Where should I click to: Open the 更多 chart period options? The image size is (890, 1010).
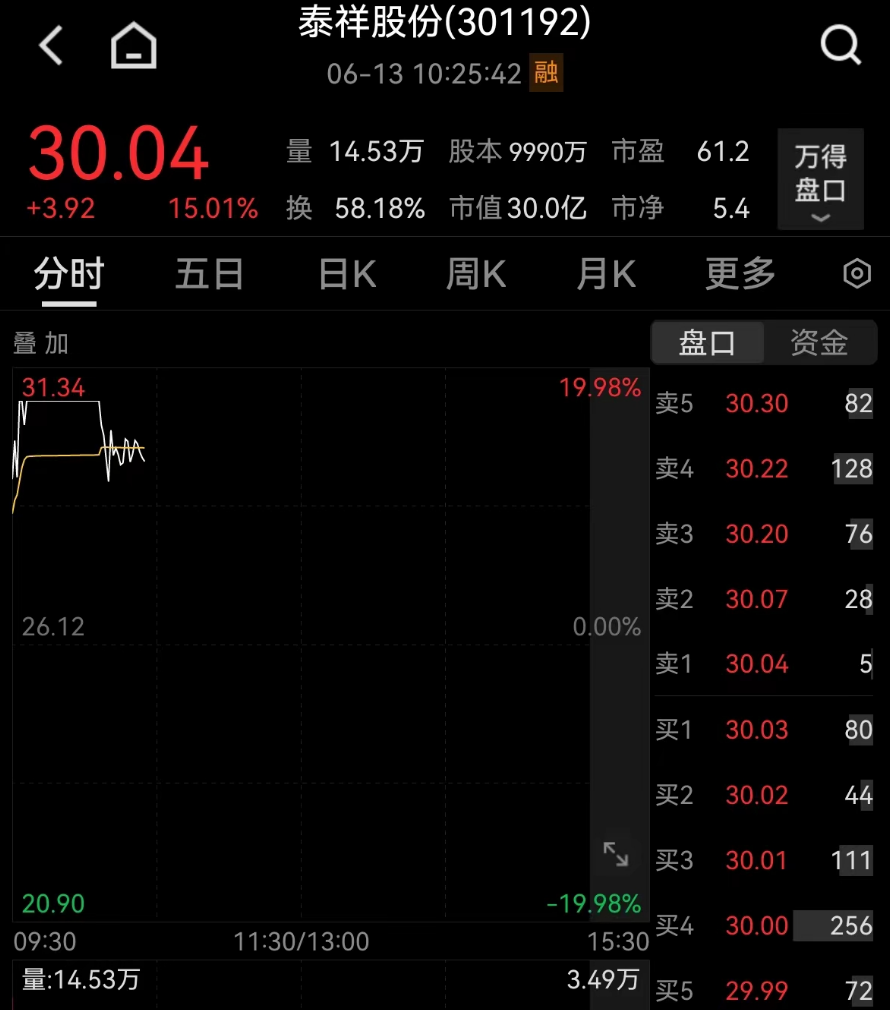[x=741, y=274]
